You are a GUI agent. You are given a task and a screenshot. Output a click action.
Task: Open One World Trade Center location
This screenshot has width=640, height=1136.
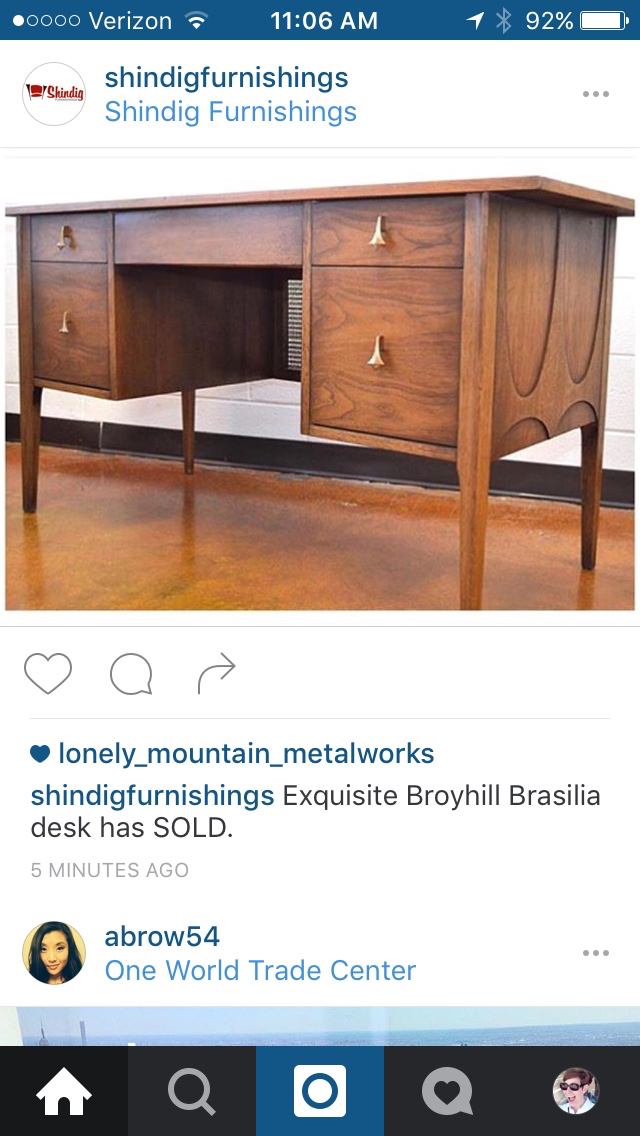tap(260, 970)
